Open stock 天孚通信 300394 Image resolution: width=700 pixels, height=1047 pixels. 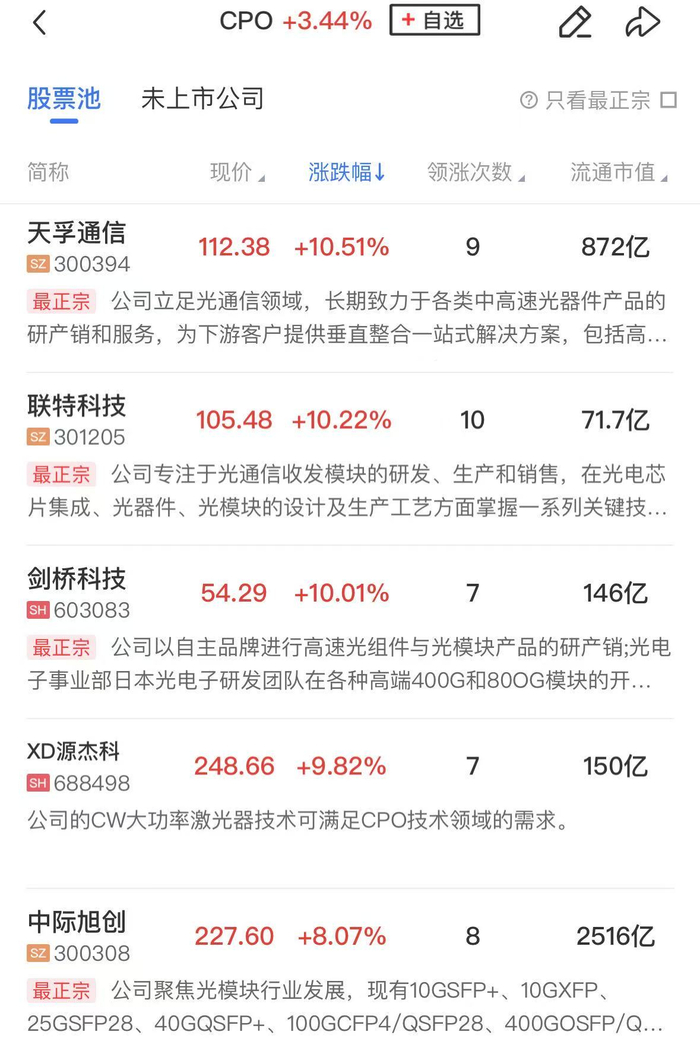pyautogui.click(x=350, y=283)
